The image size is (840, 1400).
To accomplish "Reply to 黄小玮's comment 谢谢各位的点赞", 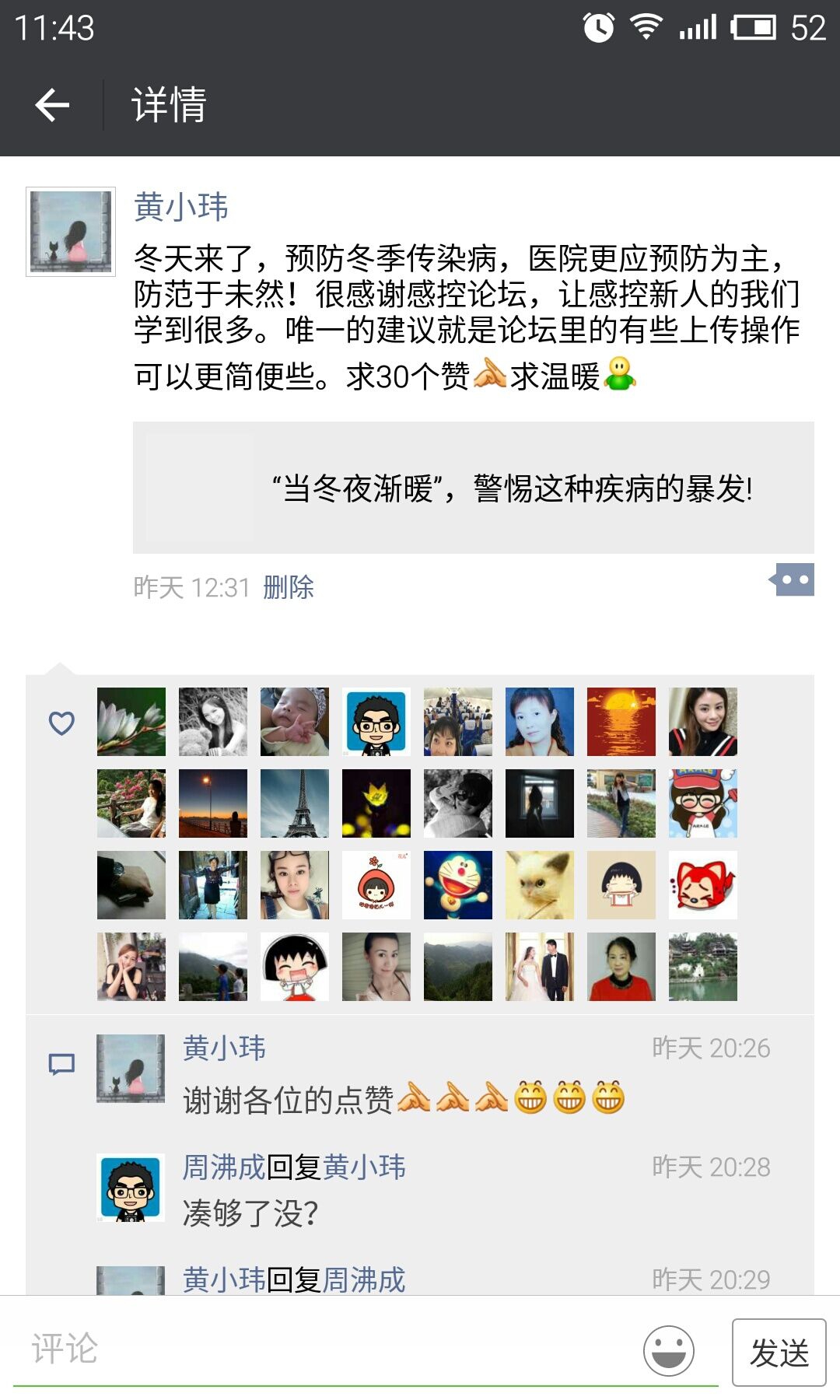I will [x=404, y=1100].
